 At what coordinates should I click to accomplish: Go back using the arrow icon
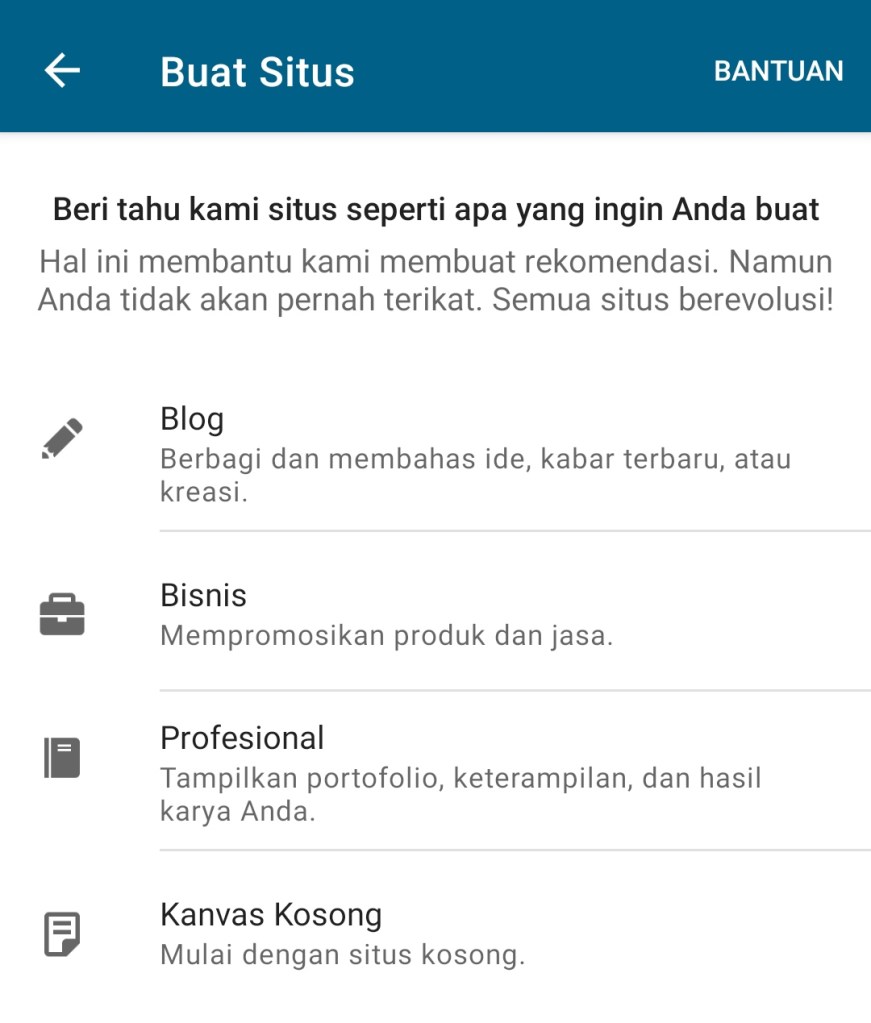62,70
